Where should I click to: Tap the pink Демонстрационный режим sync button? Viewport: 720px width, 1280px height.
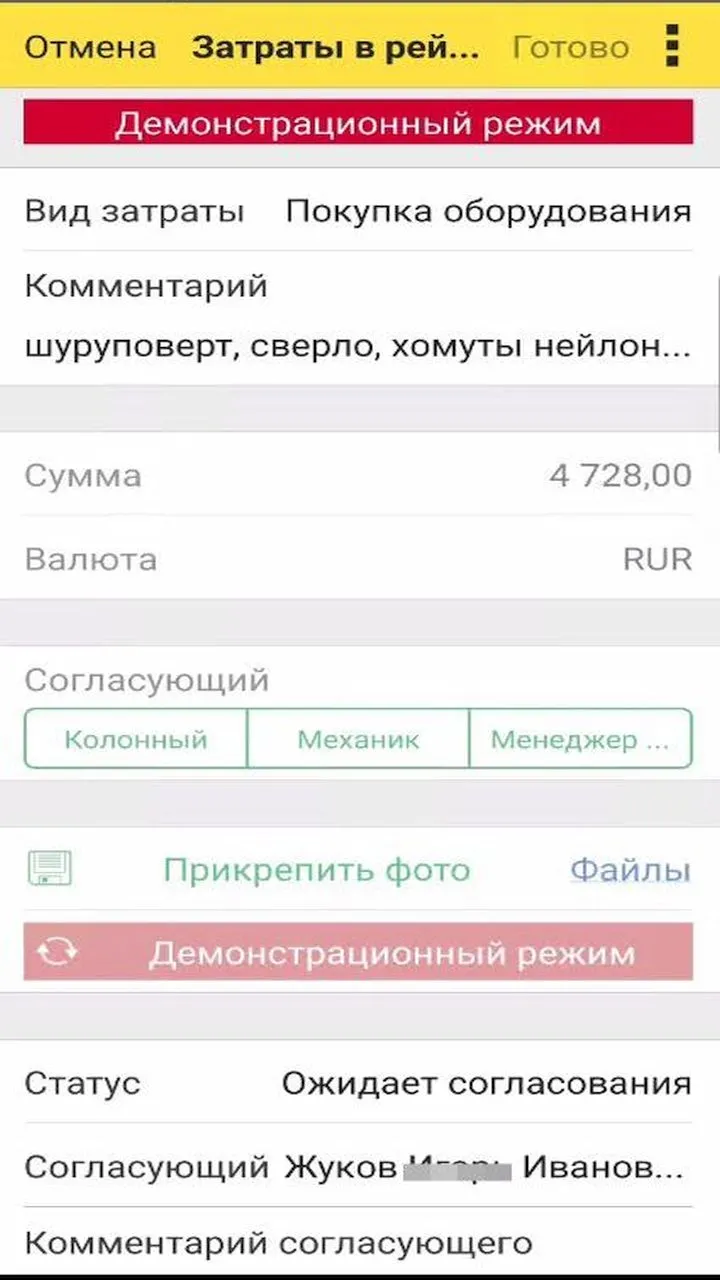point(358,952)
